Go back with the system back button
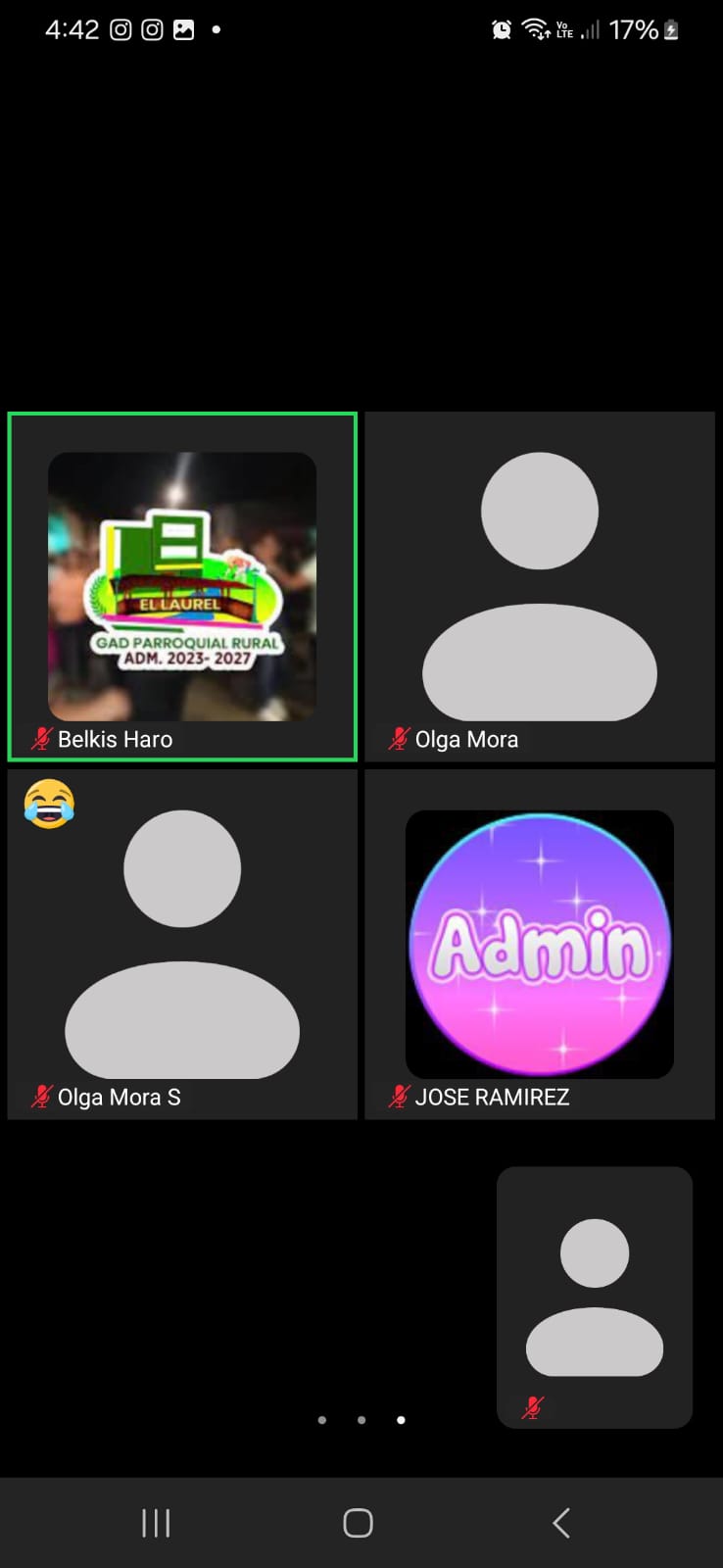Screen dimensions: 723x1568 click(x=561, y=1523)
